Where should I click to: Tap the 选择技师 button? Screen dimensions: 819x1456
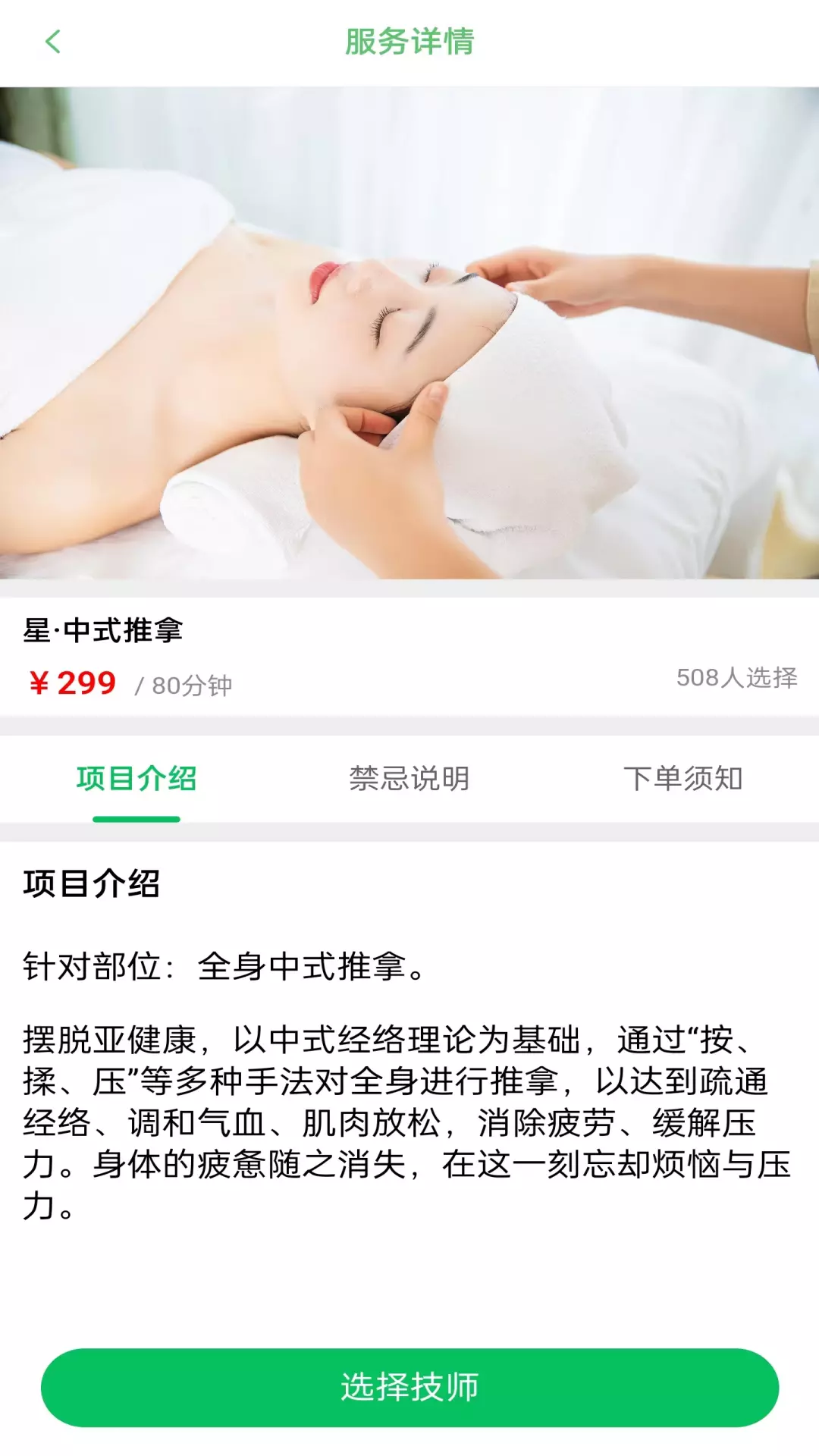(x=409, y=1387)
